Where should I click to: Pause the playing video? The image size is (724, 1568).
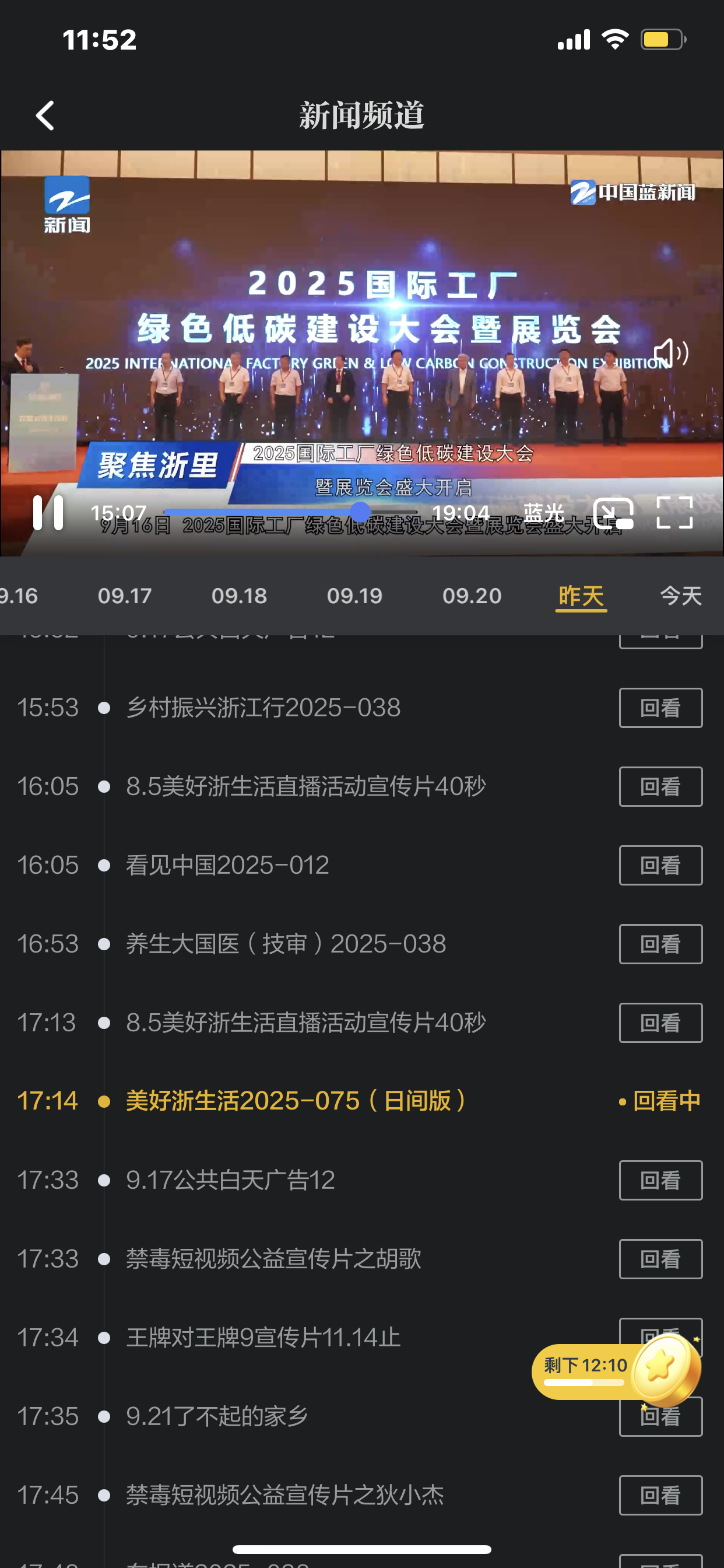pyautogui.click(x=48, y=513)
